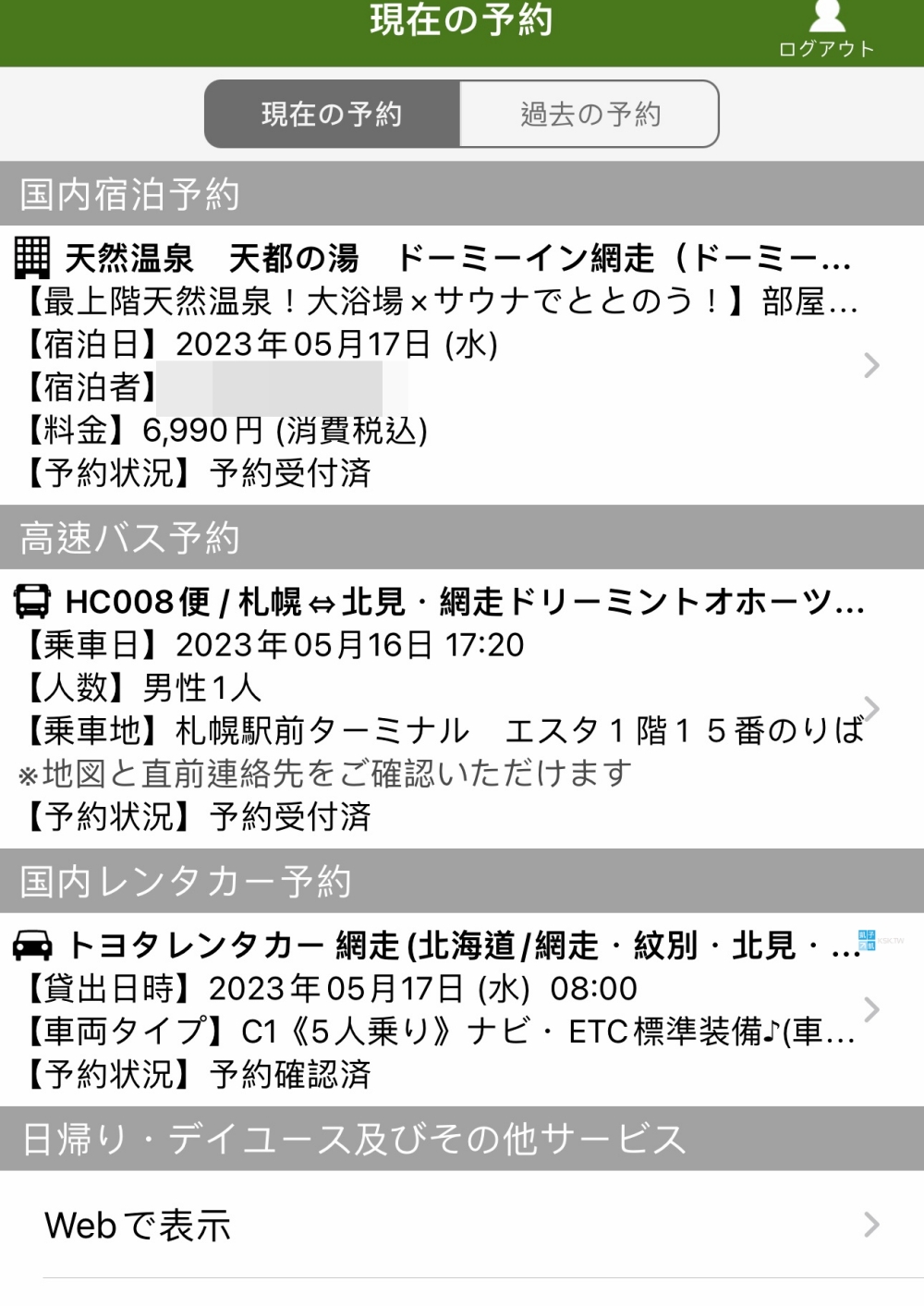This screenshot has height=1306, width=924.
Task: Open the トヨタレンタカー 網走 rental reservation
Action: tap(444, 1008)
